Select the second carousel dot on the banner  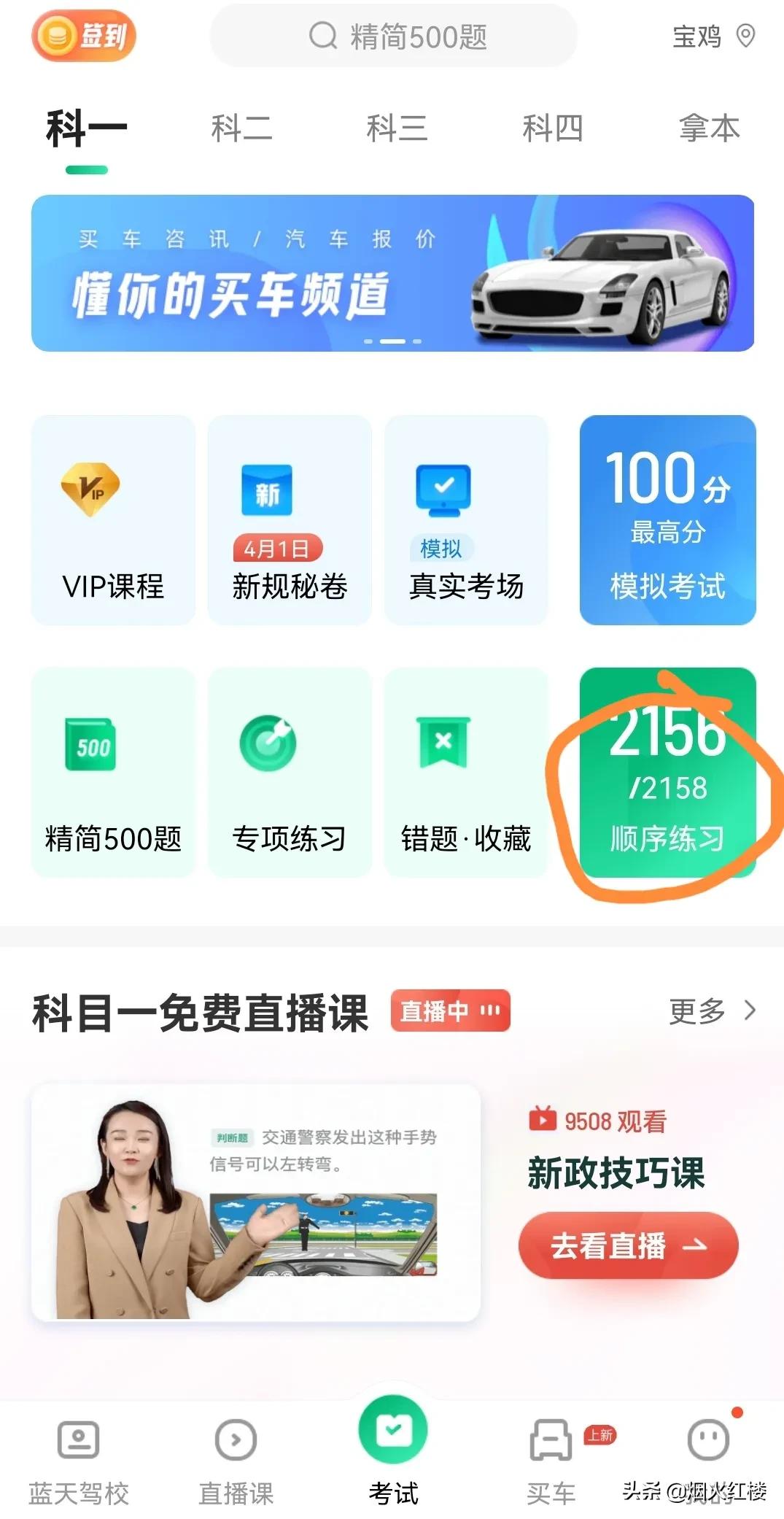coord(392,340)
